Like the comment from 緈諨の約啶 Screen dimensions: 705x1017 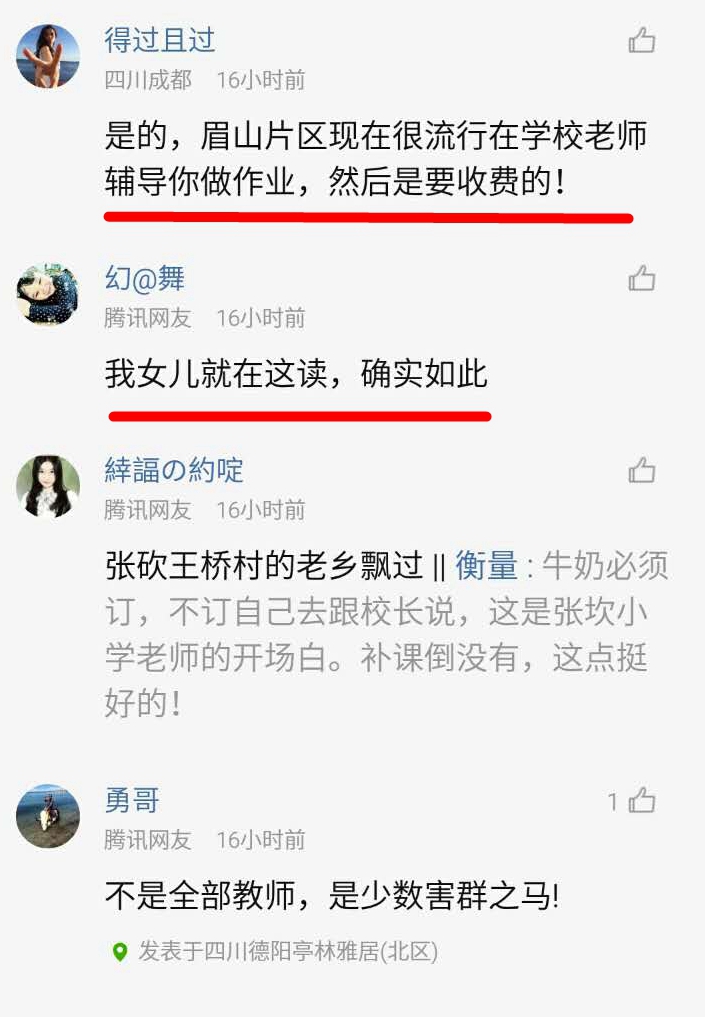[x=641, y=470]
